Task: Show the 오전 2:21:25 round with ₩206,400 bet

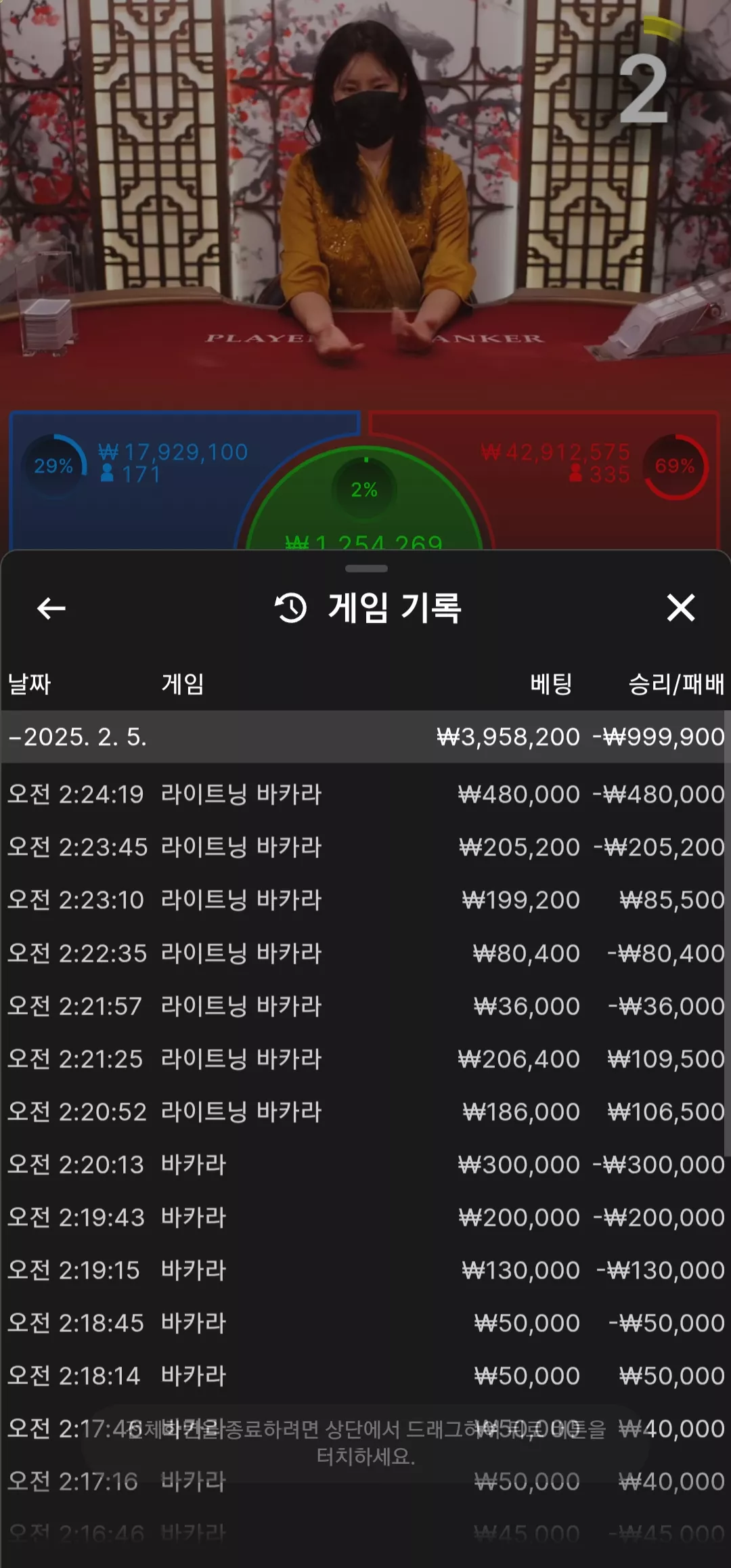Action: (x=365, y=1059)
